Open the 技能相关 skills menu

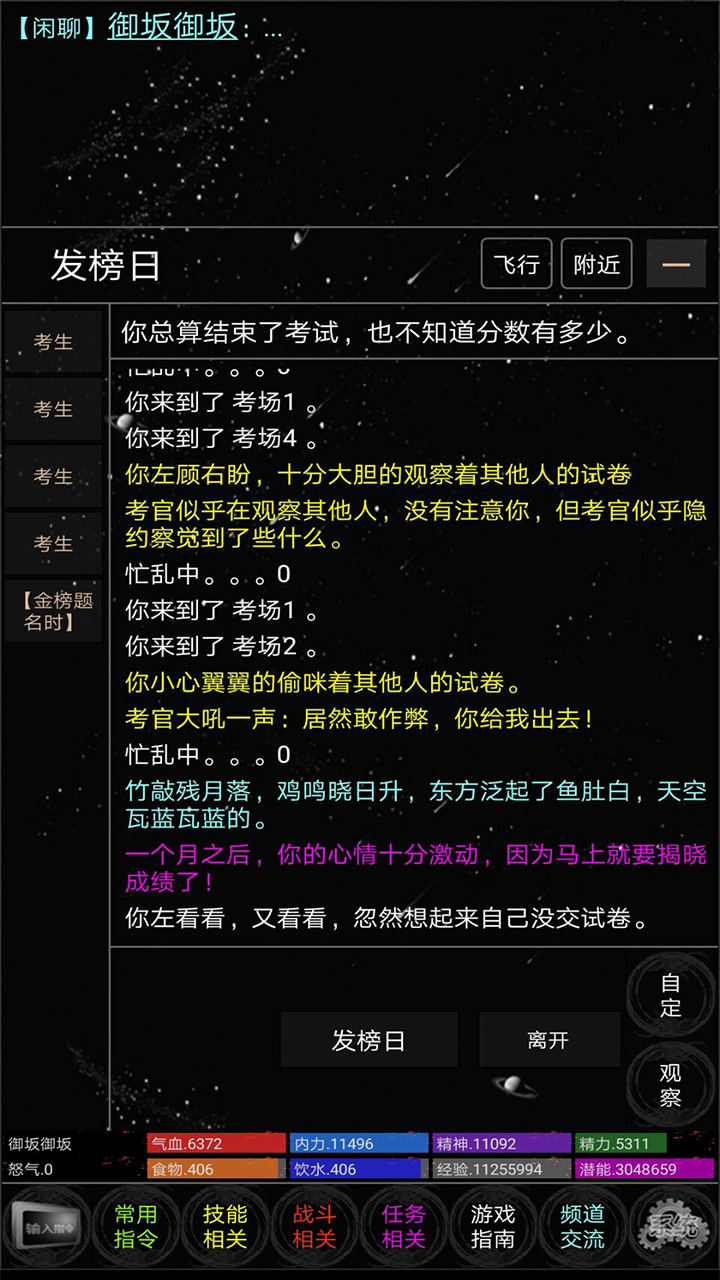click(x=225, y=1227)
